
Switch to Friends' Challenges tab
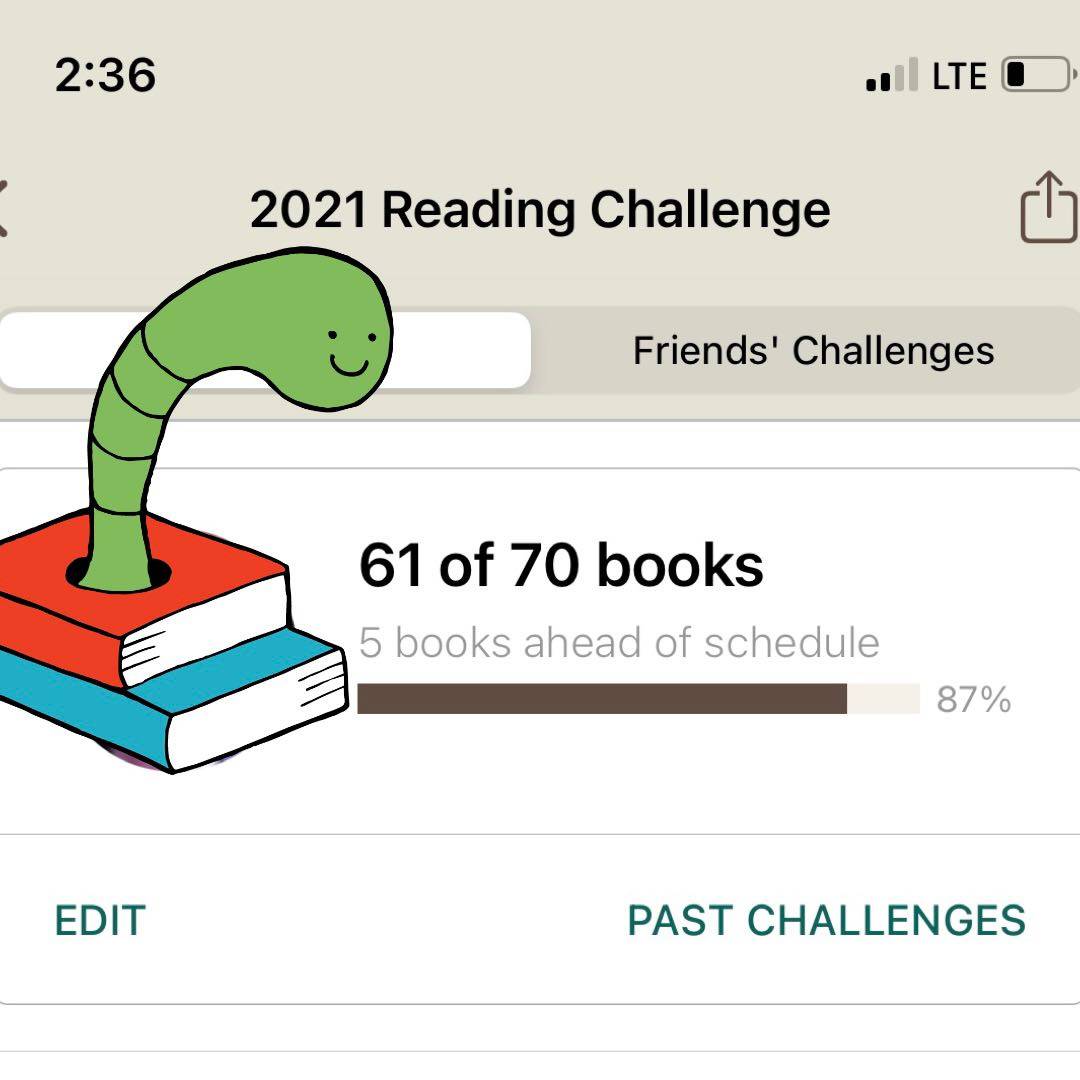pyautogui.click(x=812, y=351)
